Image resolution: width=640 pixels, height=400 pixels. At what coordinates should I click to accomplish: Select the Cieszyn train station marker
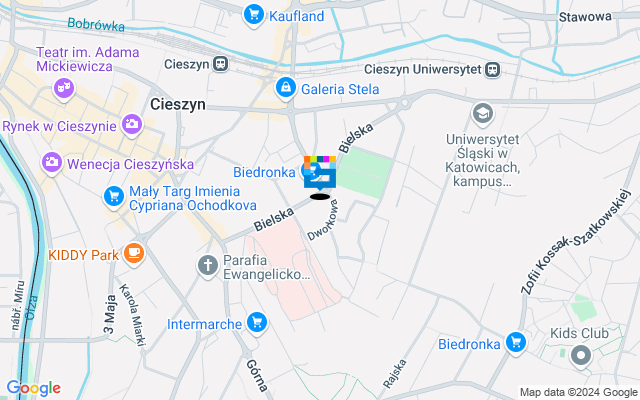pos(221,64)
